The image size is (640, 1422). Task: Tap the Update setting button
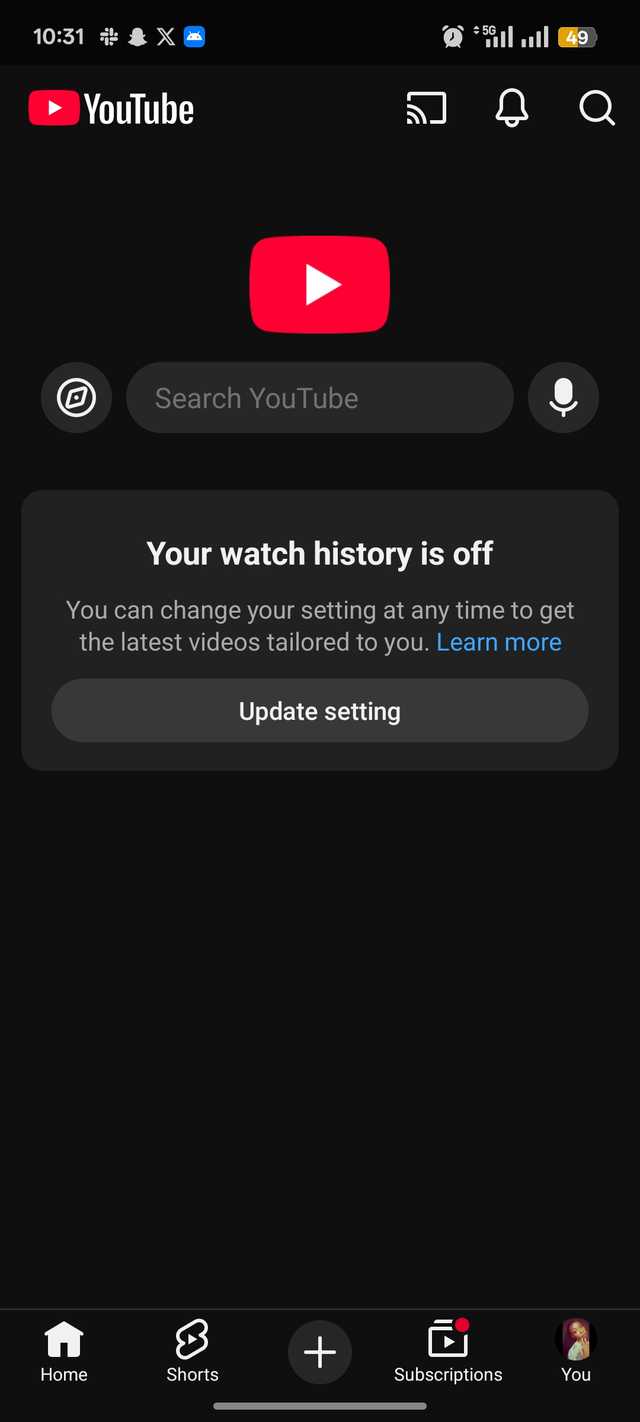coord(320,711)
